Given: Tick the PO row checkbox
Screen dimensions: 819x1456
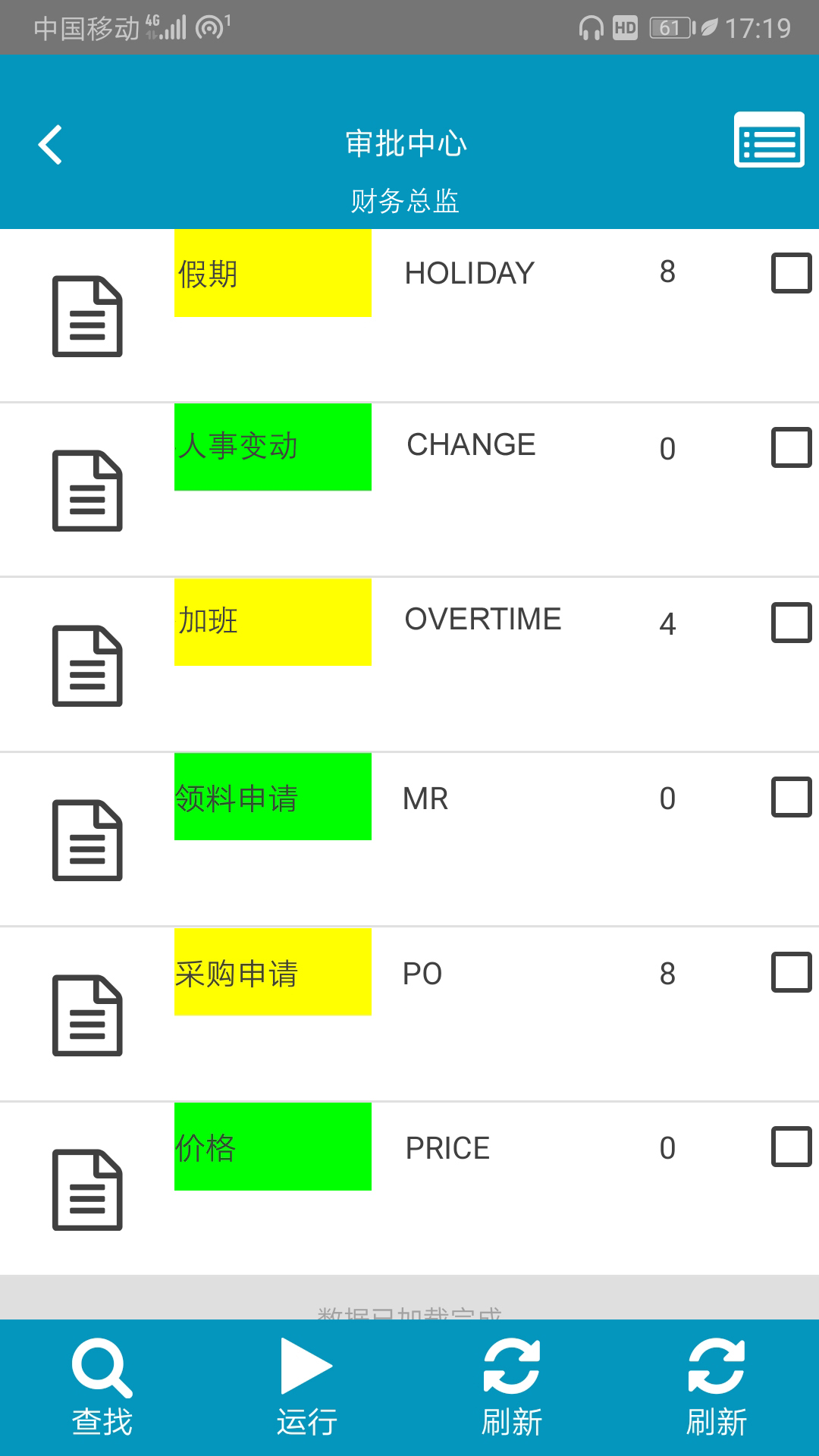Looking at the screenshot, I should (791, 972).
